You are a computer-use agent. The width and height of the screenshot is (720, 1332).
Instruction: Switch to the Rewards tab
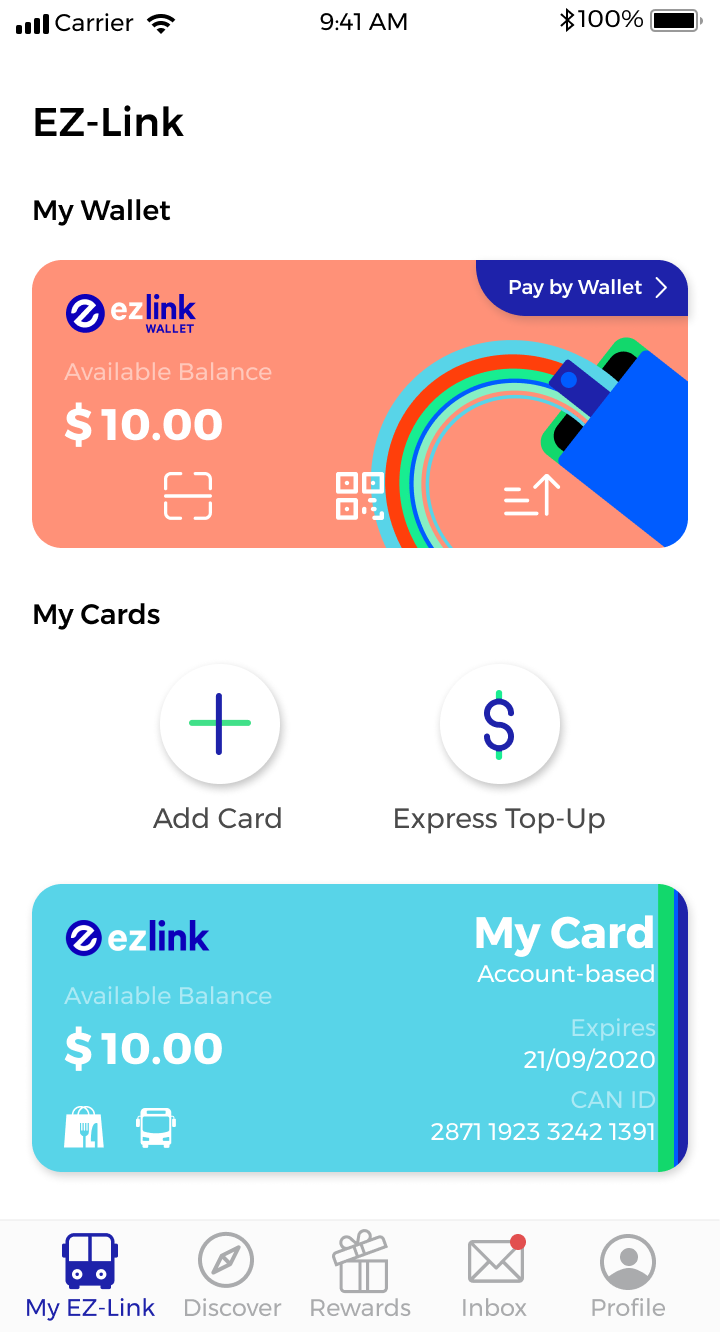pyautogui.click(x=360, y=1276)
